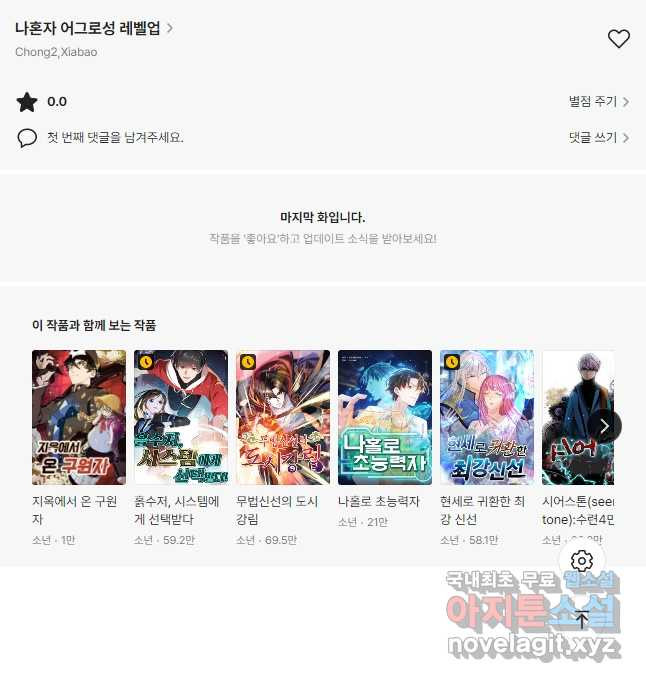The image size is (646, 683).
Task: Open 무법신선의 도시강림 webtoon
Action: pos(283,417)
